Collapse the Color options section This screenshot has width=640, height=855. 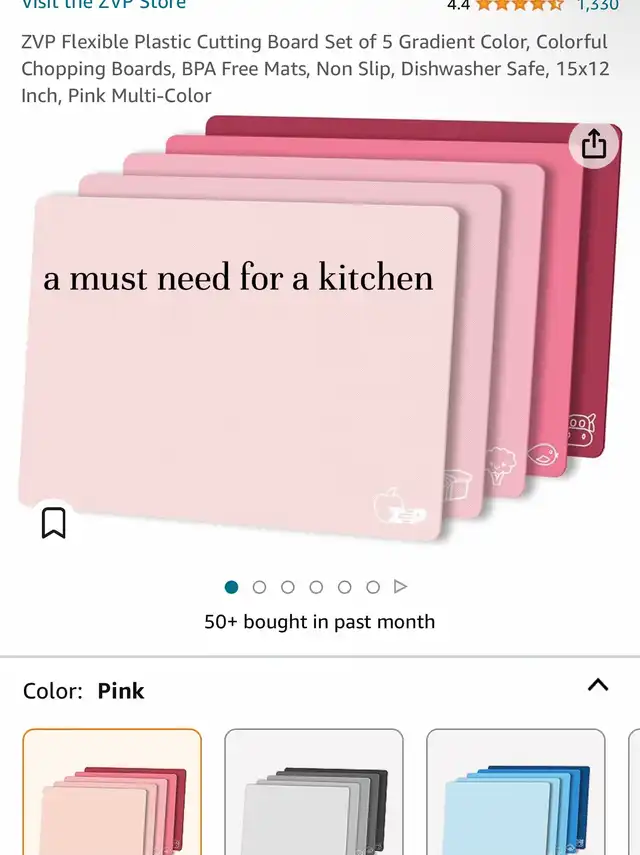tap(597, 685)
